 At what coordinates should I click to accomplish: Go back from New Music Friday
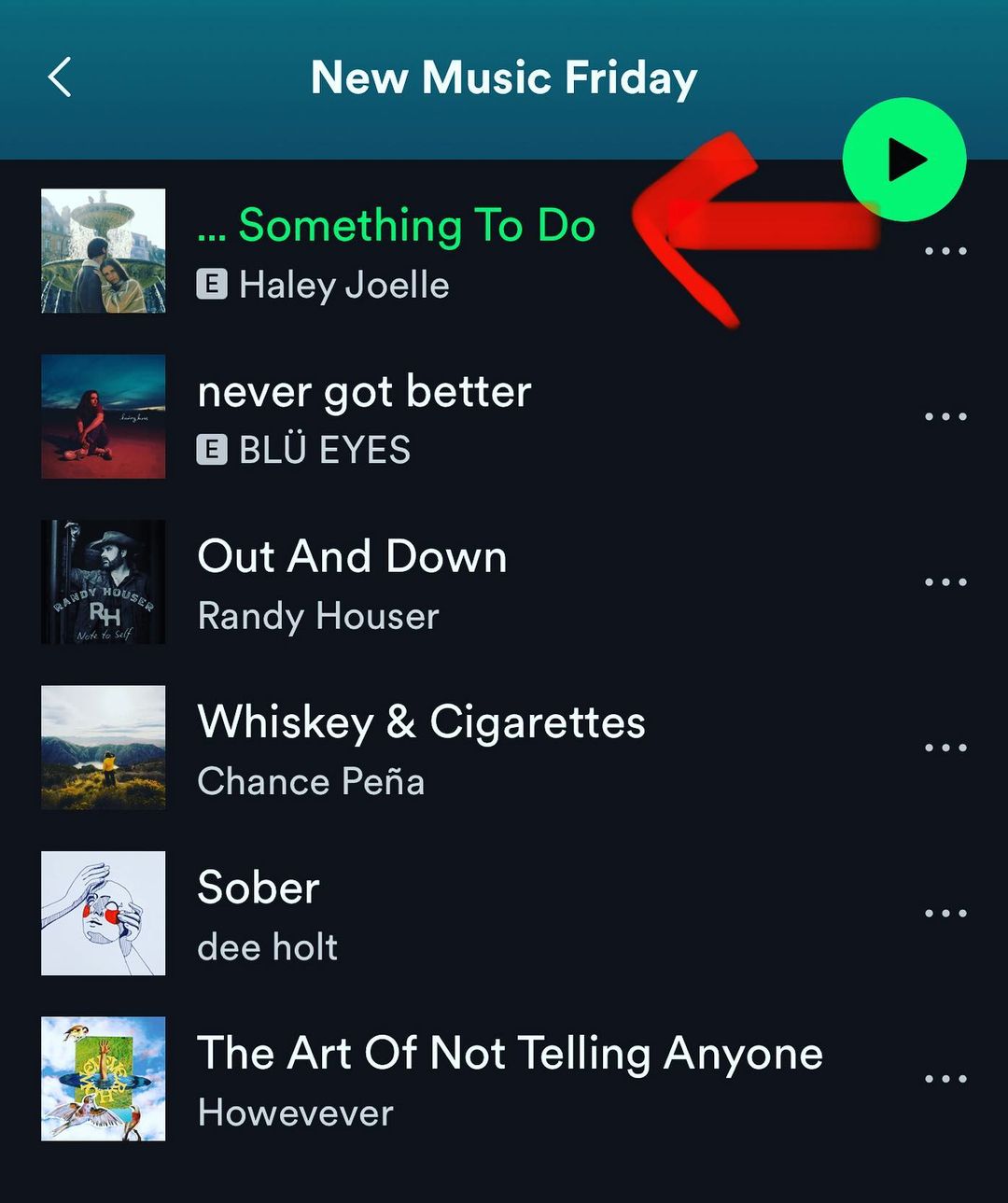click(60, 77)
